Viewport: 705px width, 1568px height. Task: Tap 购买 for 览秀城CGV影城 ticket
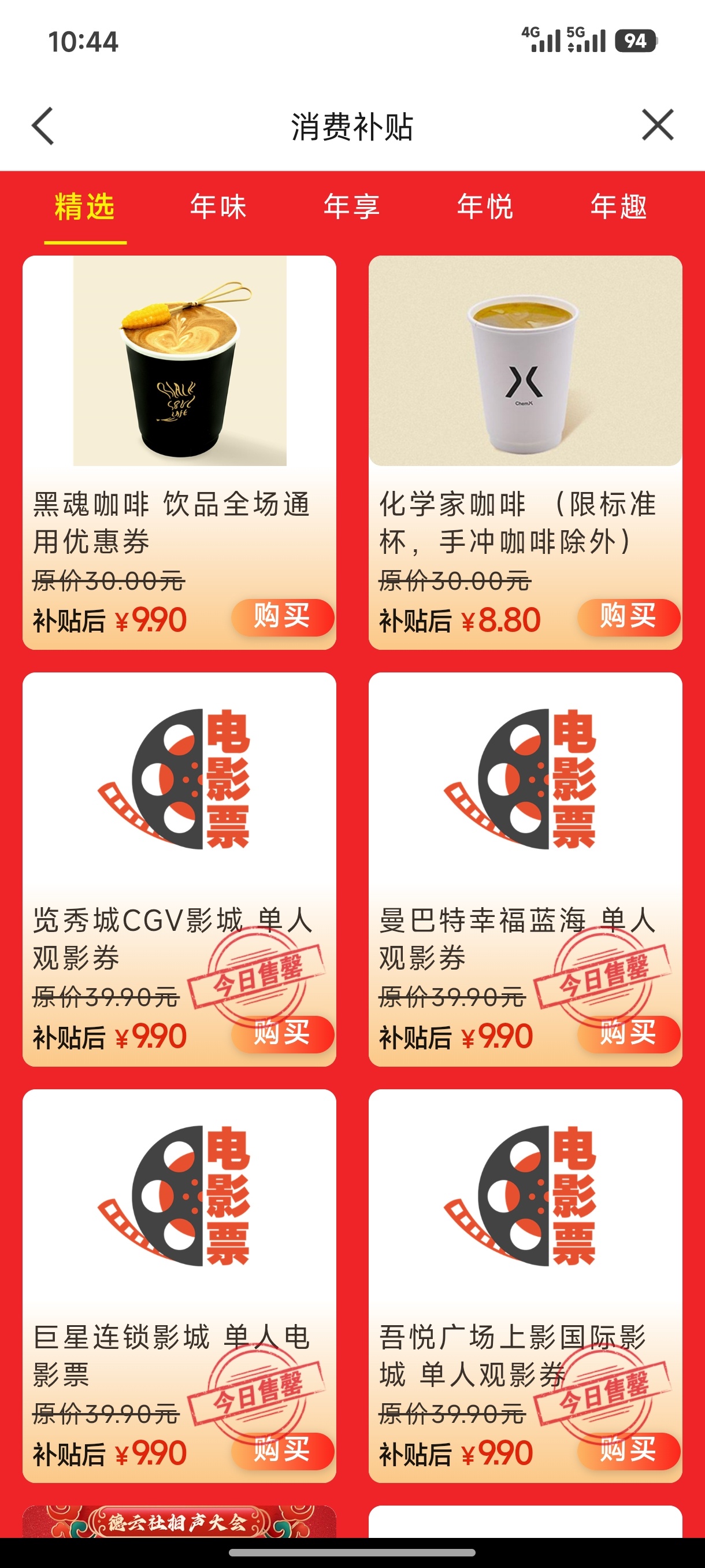(x=282, y=1034)
